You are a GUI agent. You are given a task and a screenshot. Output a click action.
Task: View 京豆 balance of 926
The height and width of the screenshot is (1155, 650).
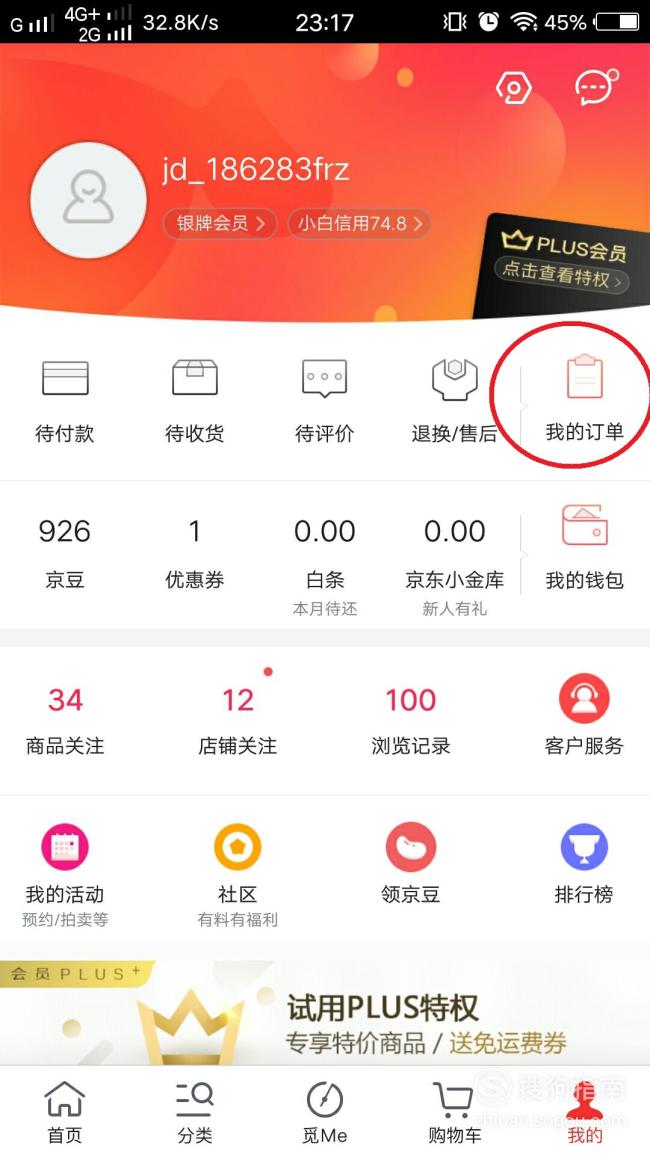(65, 552)
